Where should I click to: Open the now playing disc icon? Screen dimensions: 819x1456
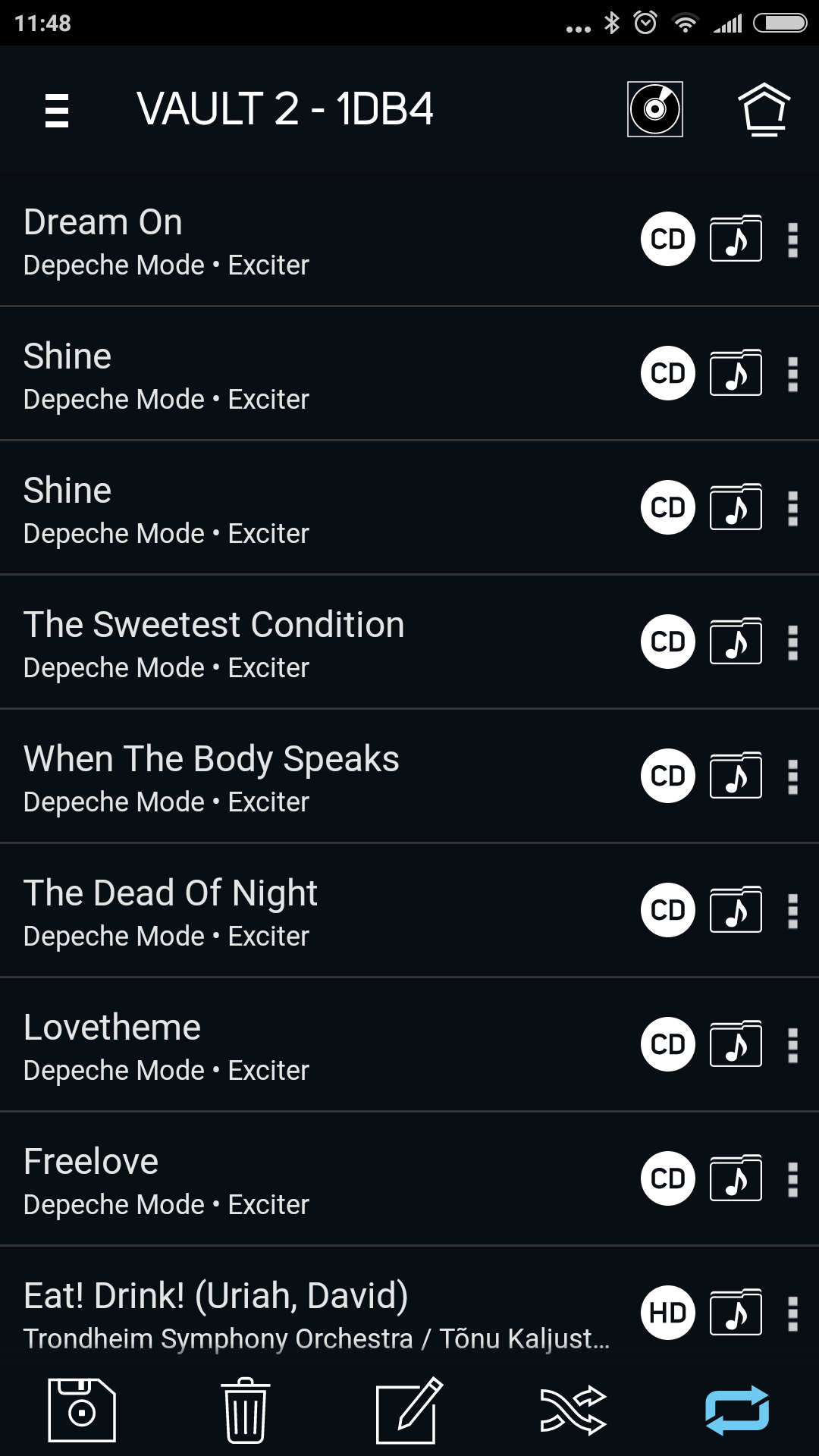point(654,109)
